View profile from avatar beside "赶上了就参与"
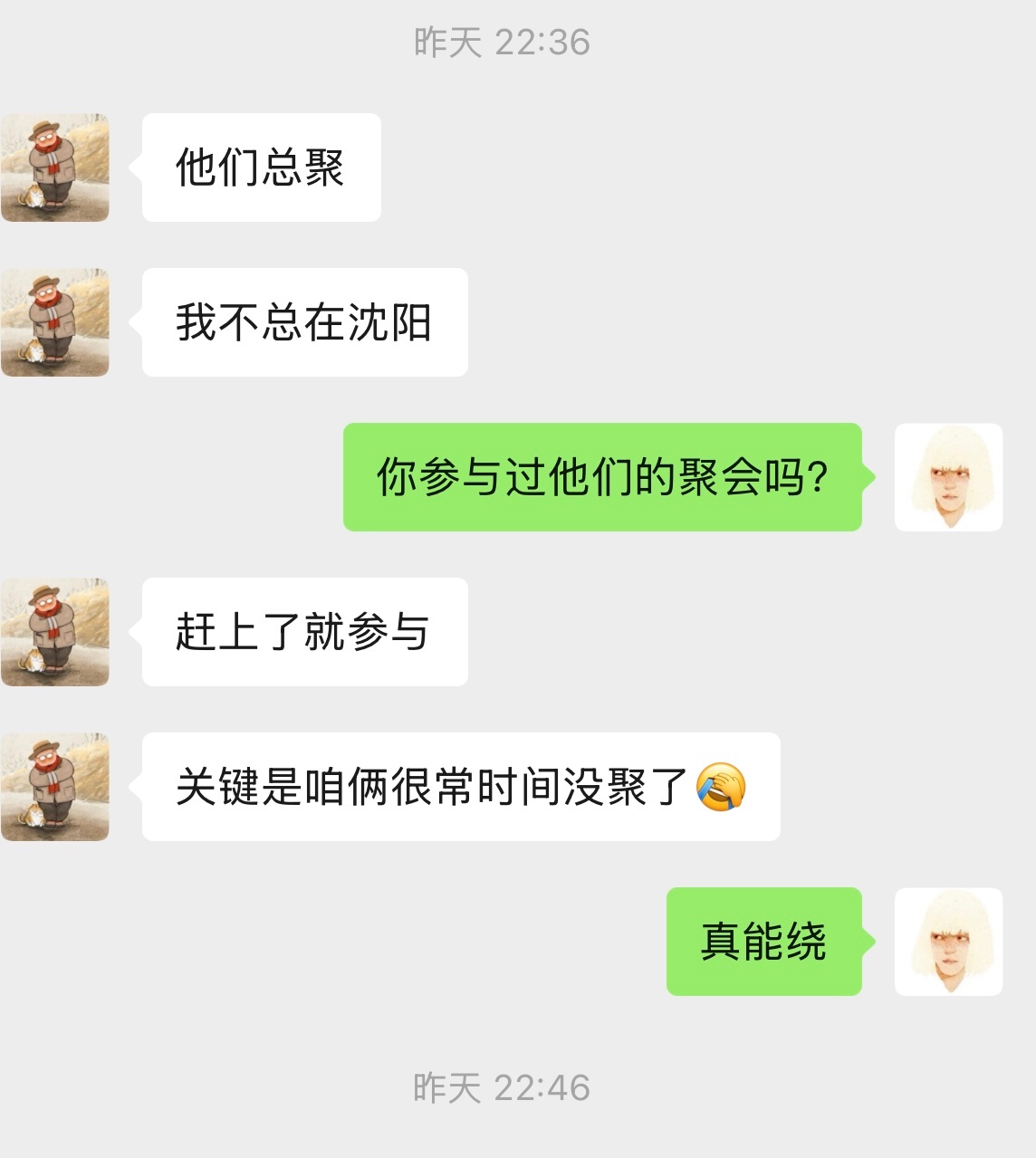Image resolution: width=1036 pixels, height=1158 pixels. point(55,632)
